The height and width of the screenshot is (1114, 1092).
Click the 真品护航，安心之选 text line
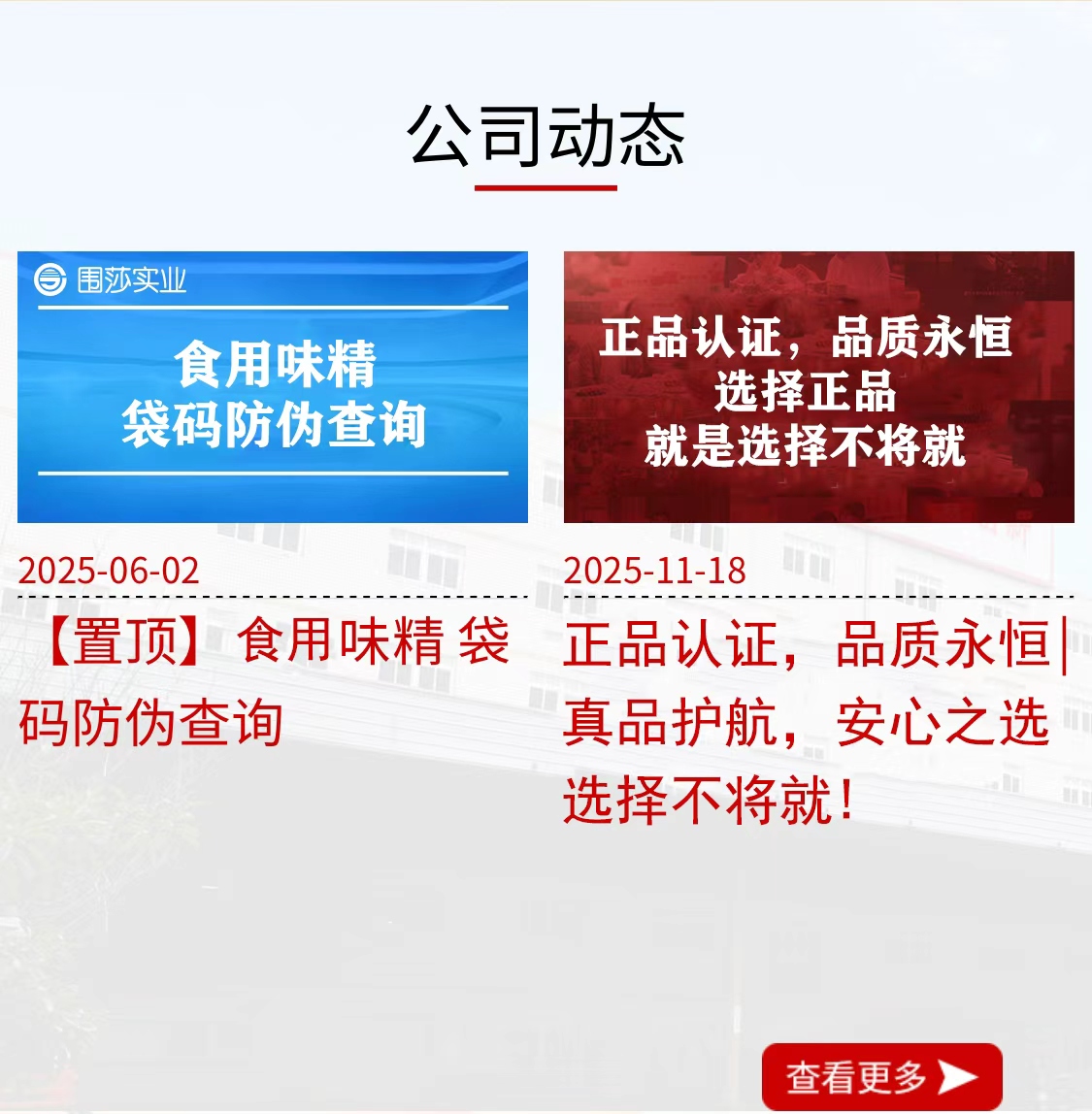(808, 725)
